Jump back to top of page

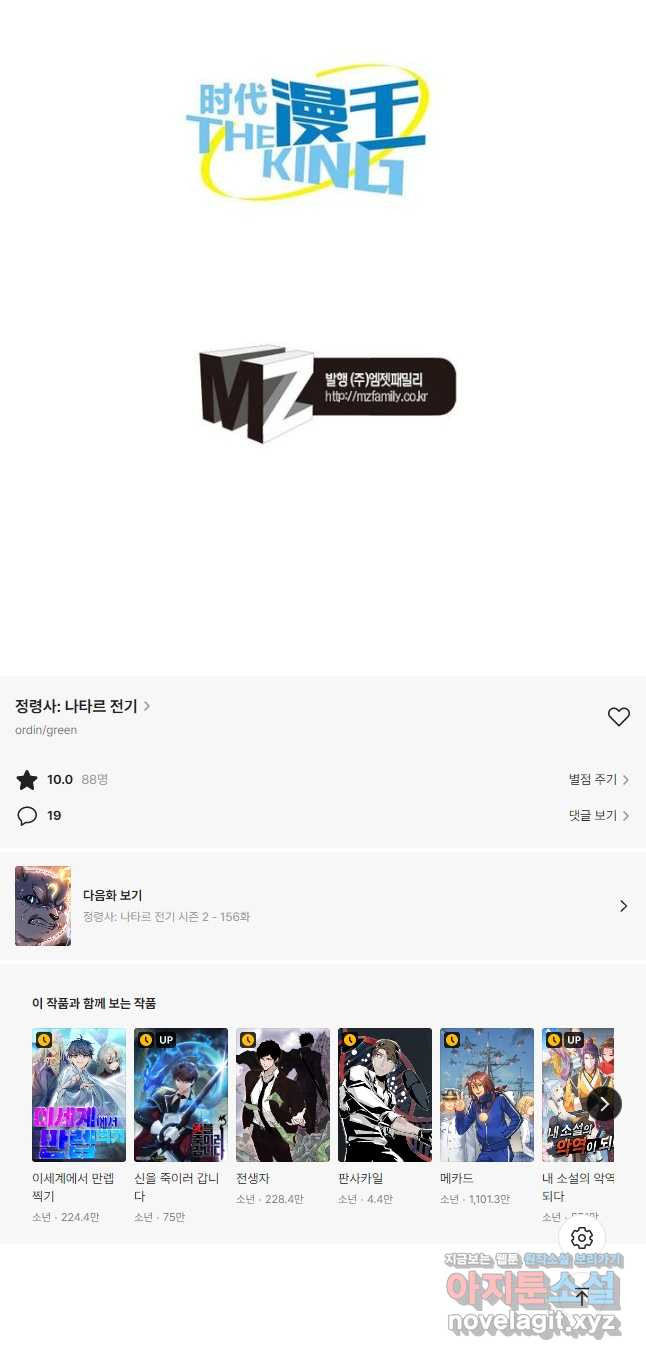582,1296
